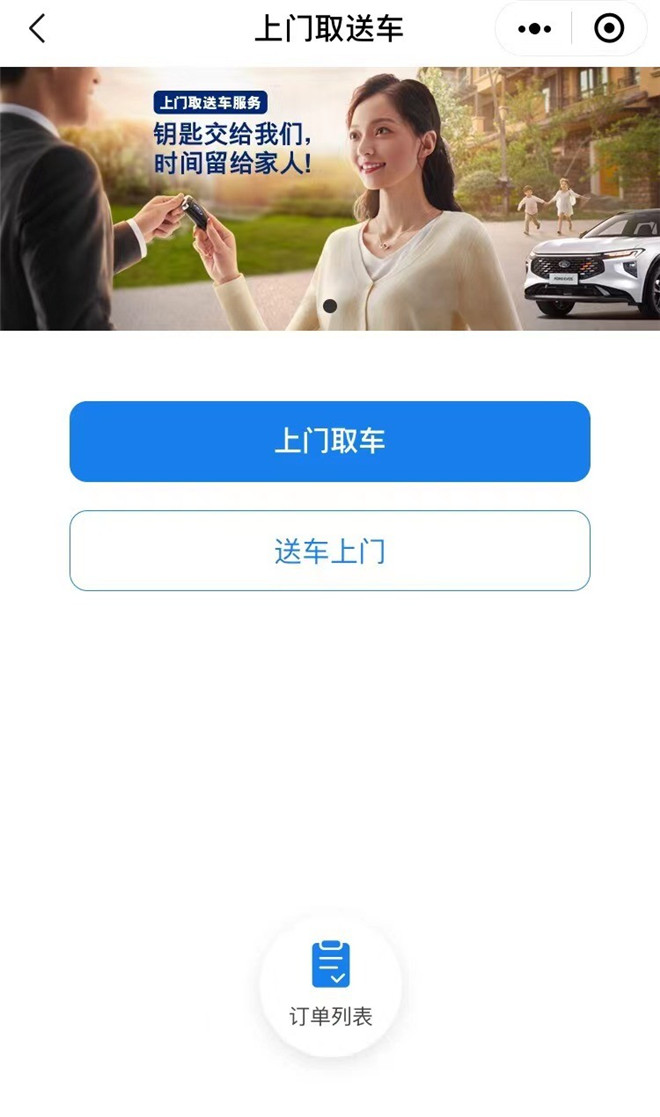Open the mini program three-dot menu
Viewport: 660px width, 1117px height.
point(535,29)
